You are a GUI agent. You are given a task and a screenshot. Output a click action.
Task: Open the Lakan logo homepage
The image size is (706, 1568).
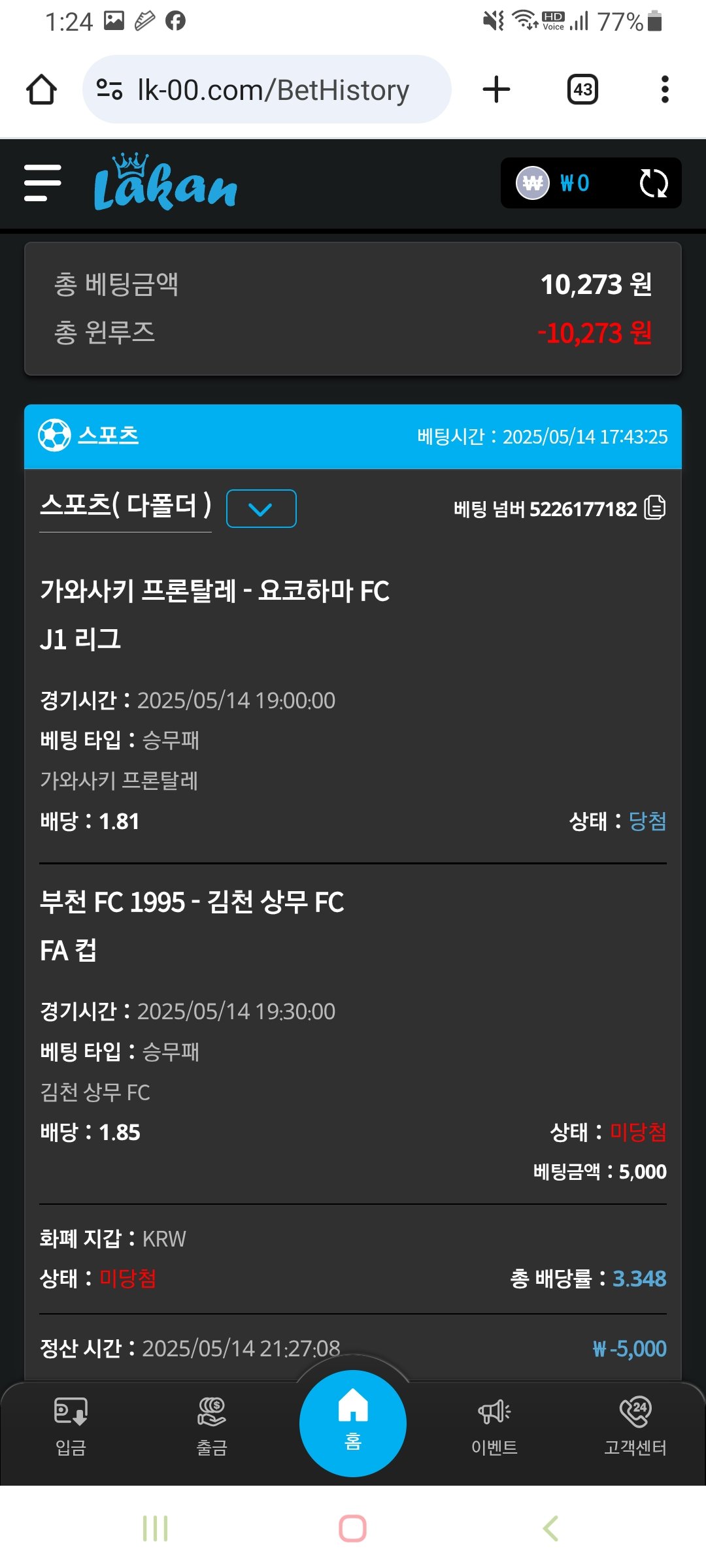tap(165, 184)
